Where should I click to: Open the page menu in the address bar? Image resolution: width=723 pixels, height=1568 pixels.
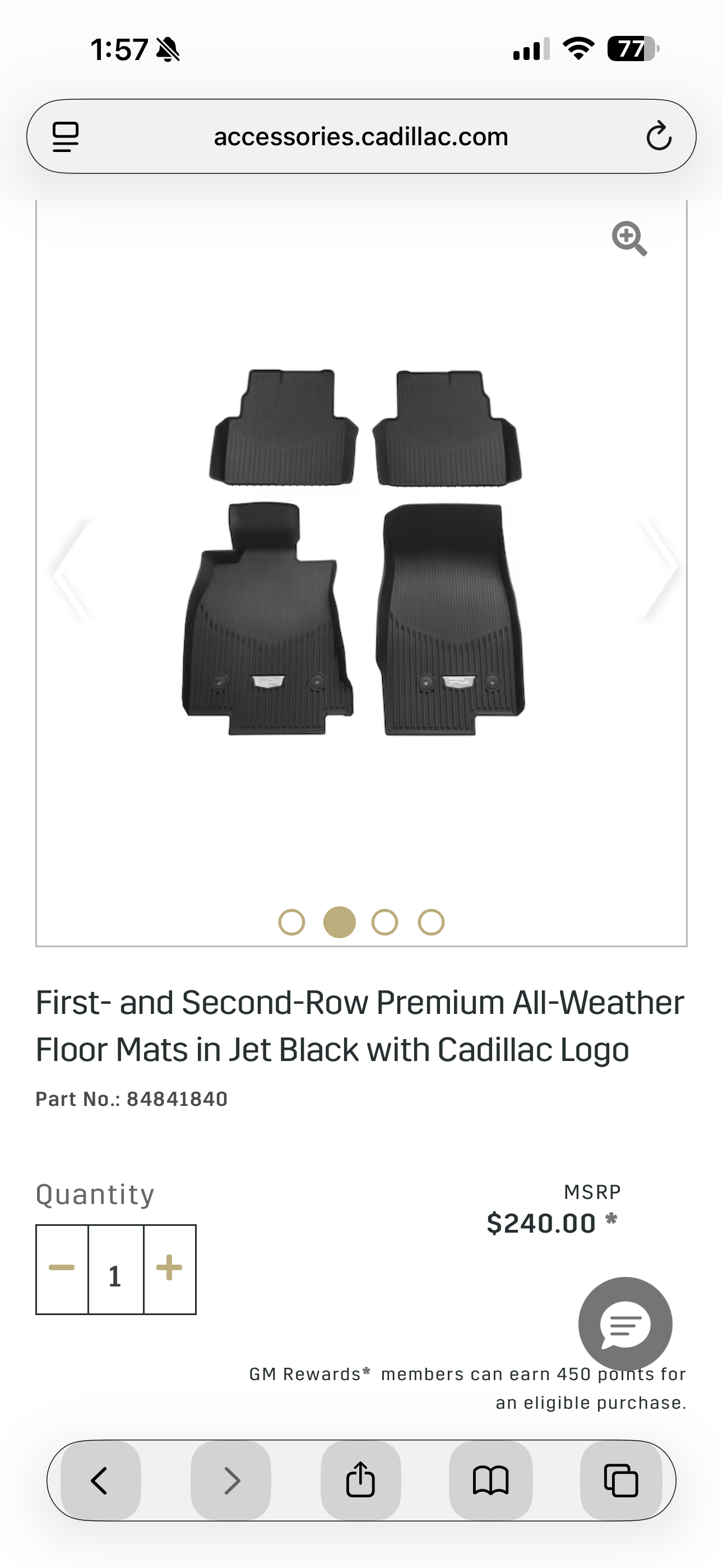66,136
